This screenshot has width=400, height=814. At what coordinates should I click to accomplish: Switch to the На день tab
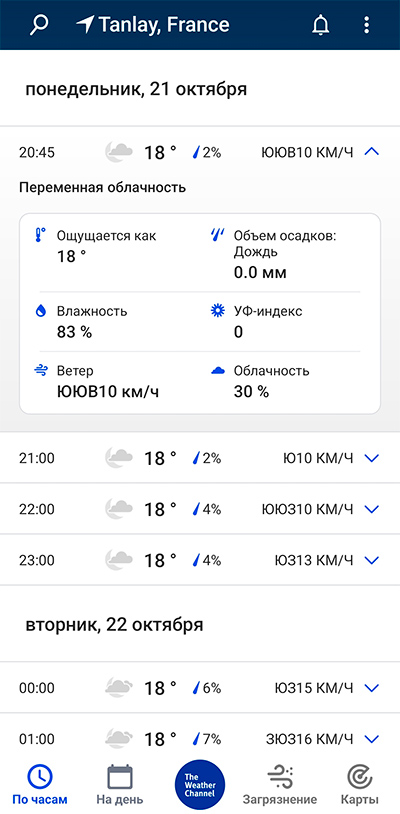(x=120, y=784)
